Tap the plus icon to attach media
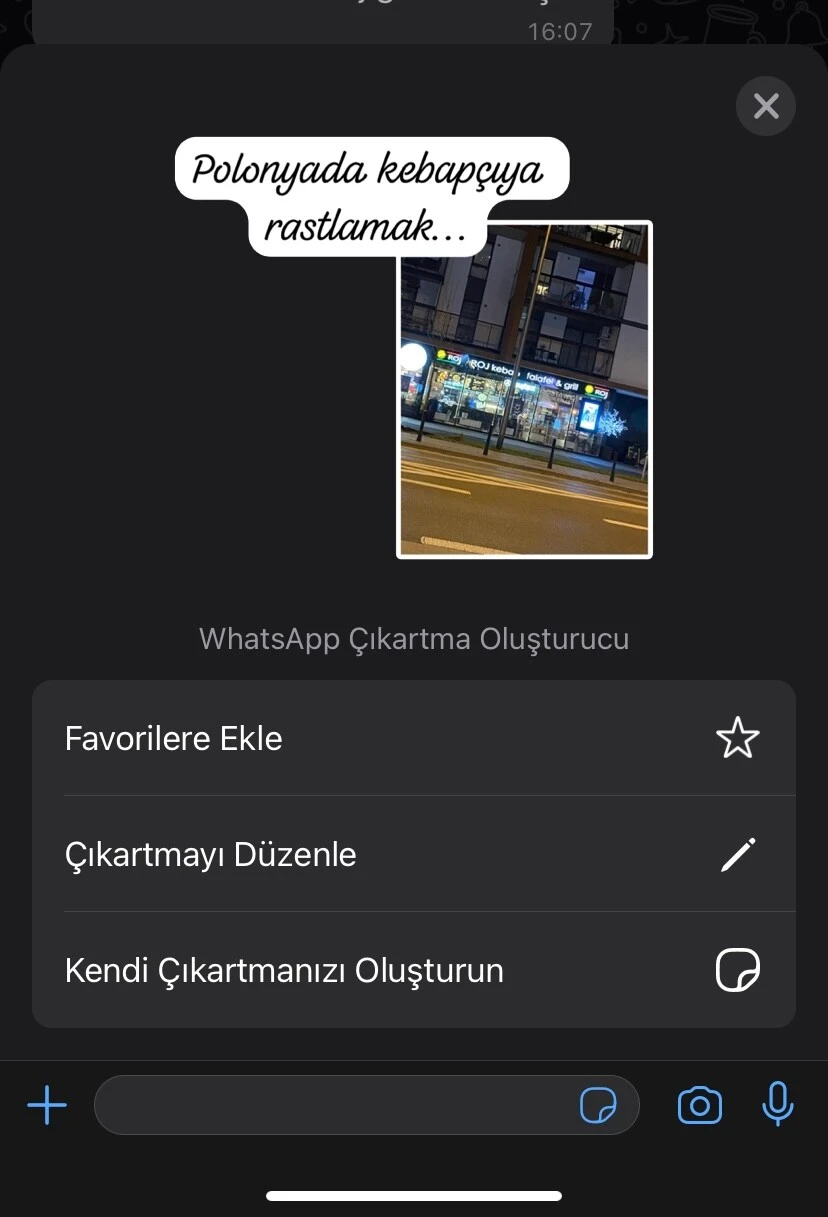This screenshot has height=1217, width=828. tap(46, 1105)
